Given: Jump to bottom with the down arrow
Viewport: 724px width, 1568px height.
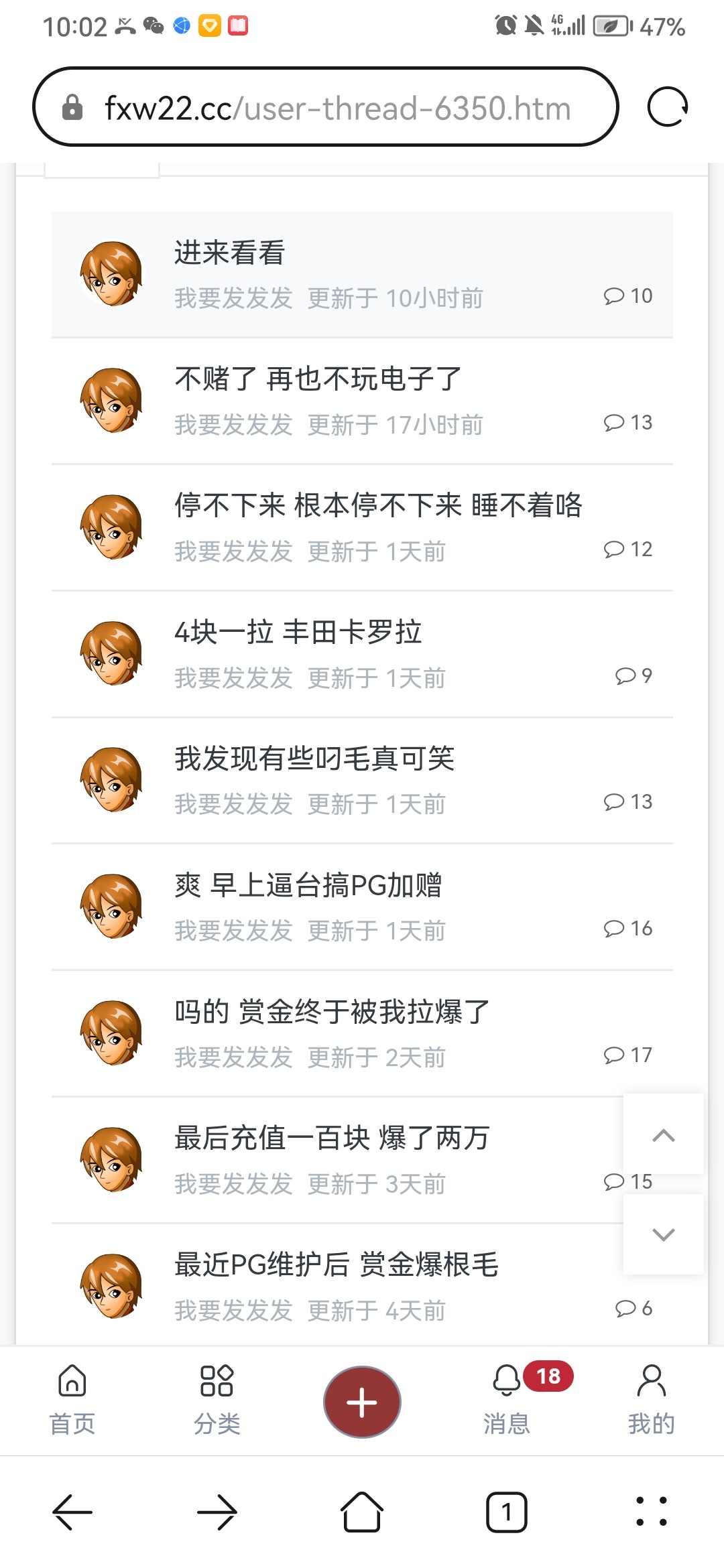Looking at the screenshot, I should (663, 1234).
